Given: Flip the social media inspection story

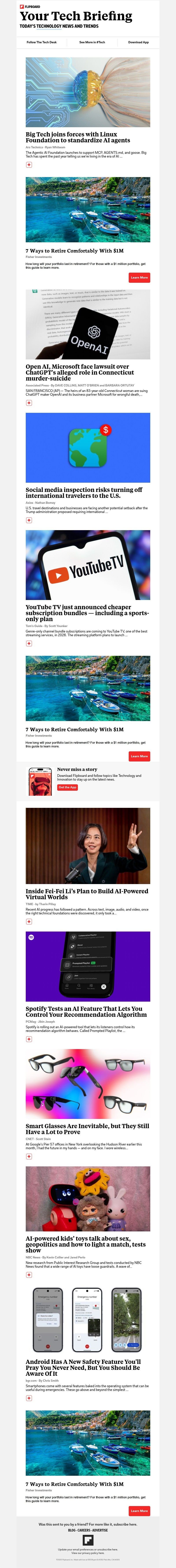Looking at the screenshot, I should (29, 520).
